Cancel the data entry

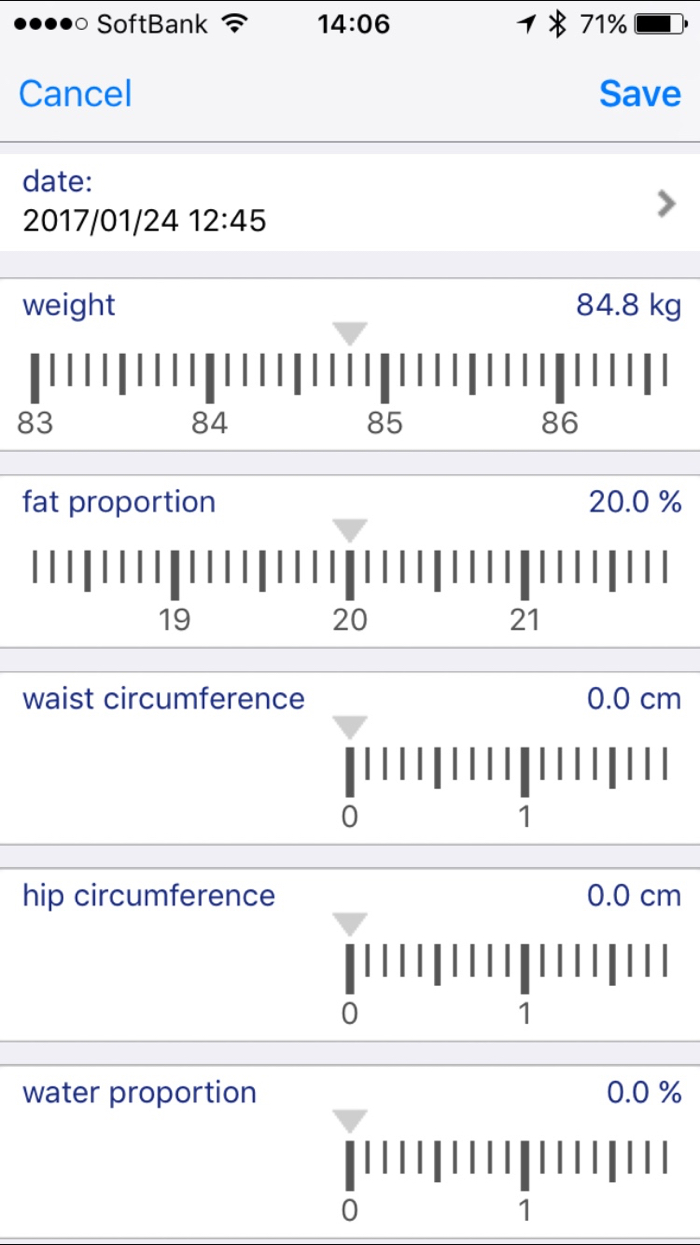click(75, 94)
